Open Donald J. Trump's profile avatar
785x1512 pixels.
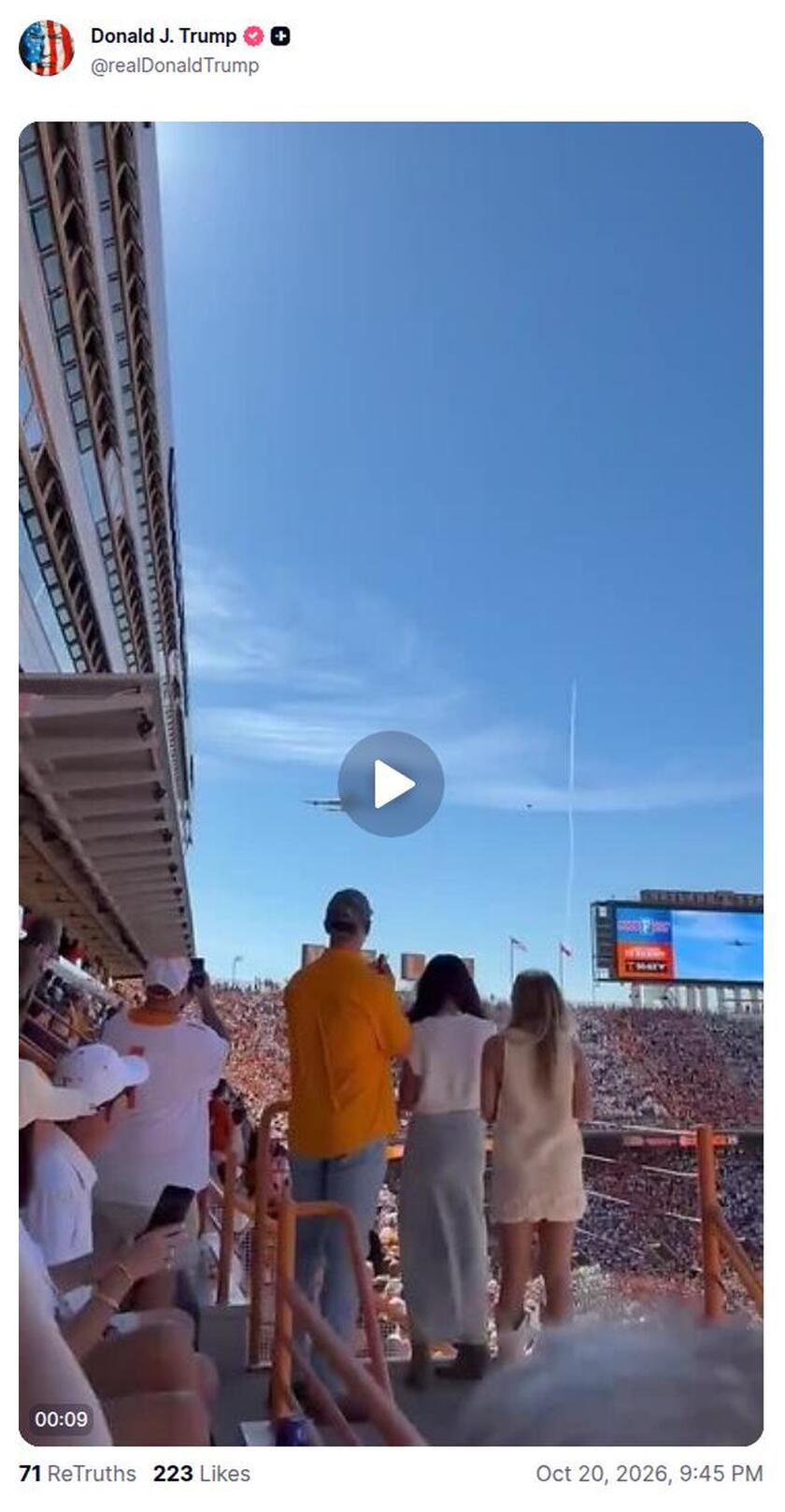coord(46,48)
